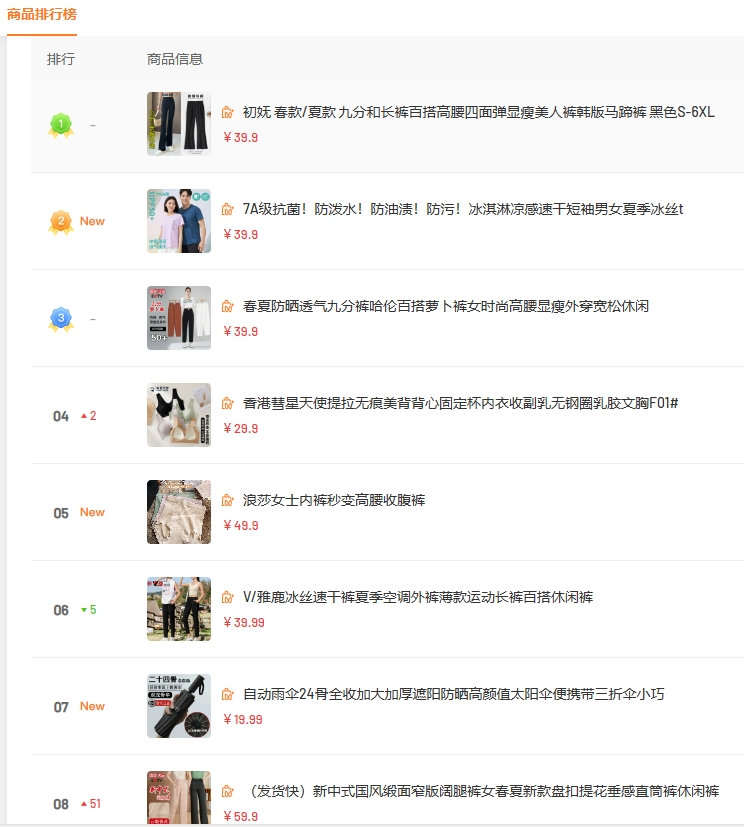Open the 7A级抗菌 冰丝速干短袖 product
This screenshot has width=744, height=827.
coord(462,209)
